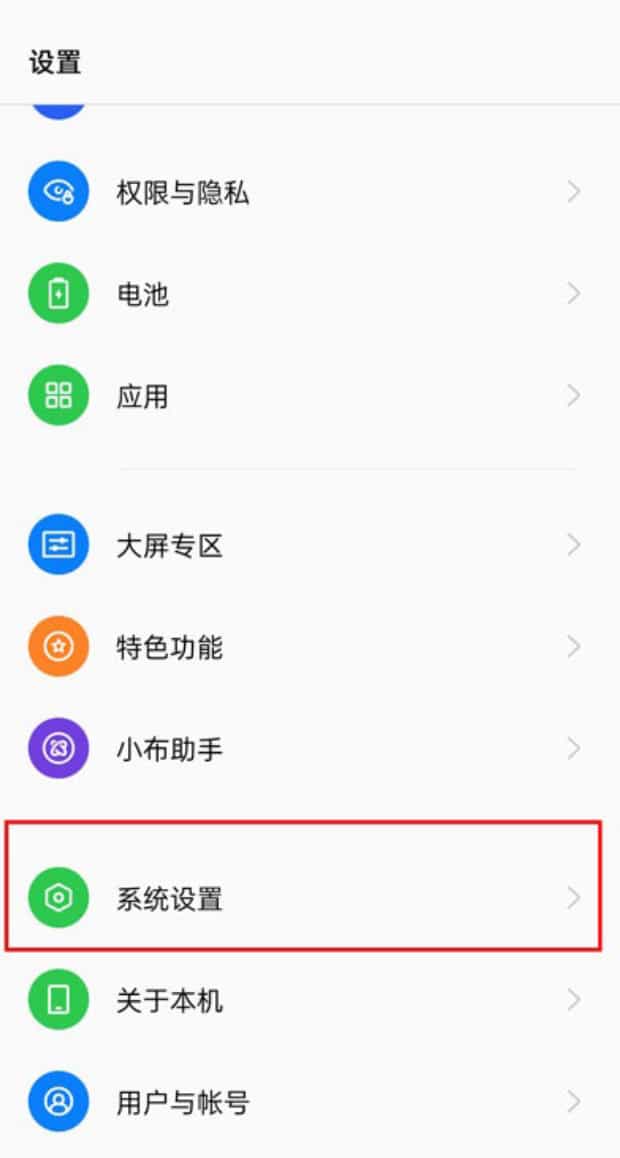The width and height of the screenshot is (620, 1158).
Task: Open the 电池 settings row
Action: click(x=310, y=294)
